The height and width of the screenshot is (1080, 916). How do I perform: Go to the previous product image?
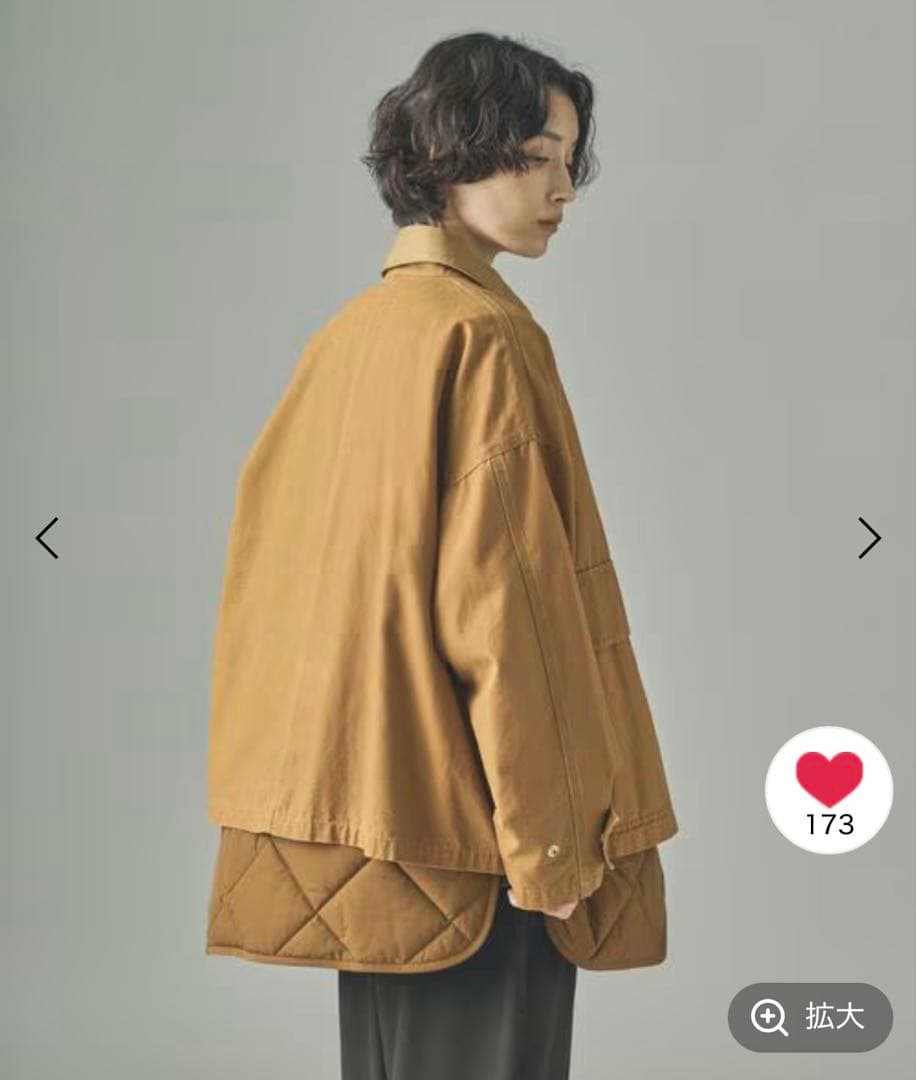[x=47, y=538]
